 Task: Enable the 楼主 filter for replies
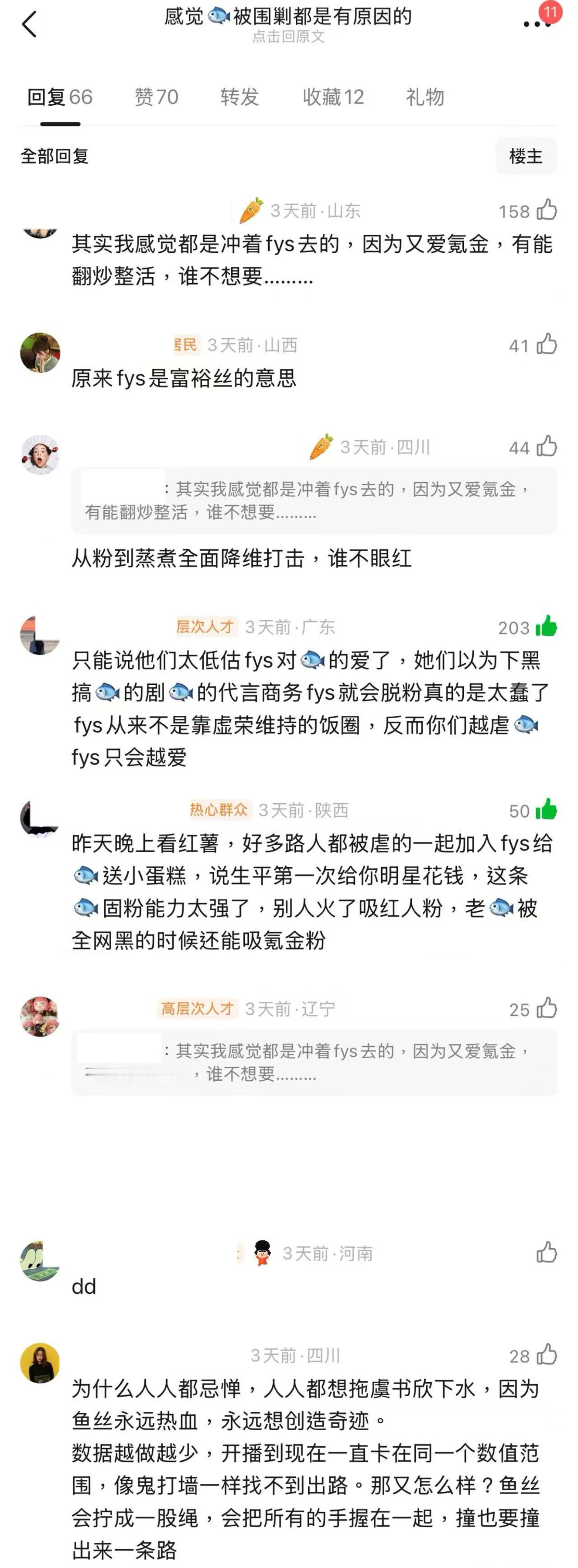(527, 156)
